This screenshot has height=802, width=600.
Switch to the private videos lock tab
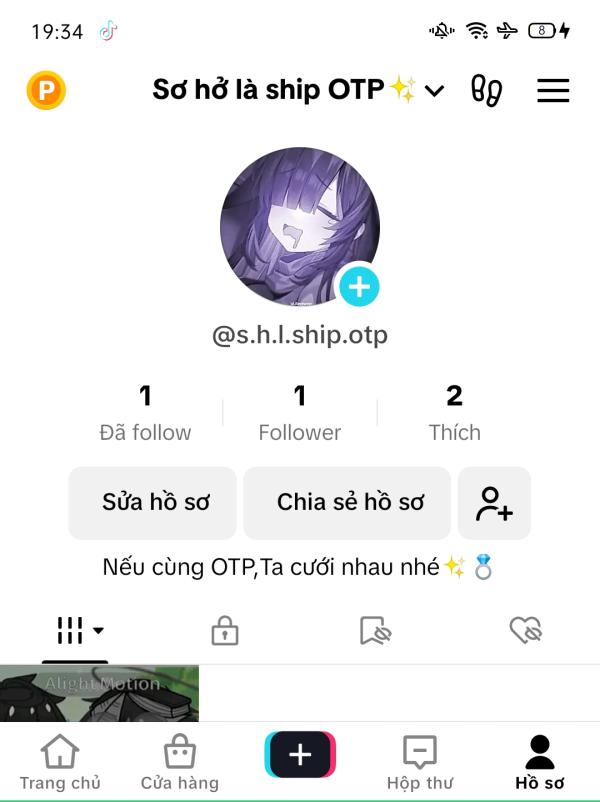pos(224,630)
